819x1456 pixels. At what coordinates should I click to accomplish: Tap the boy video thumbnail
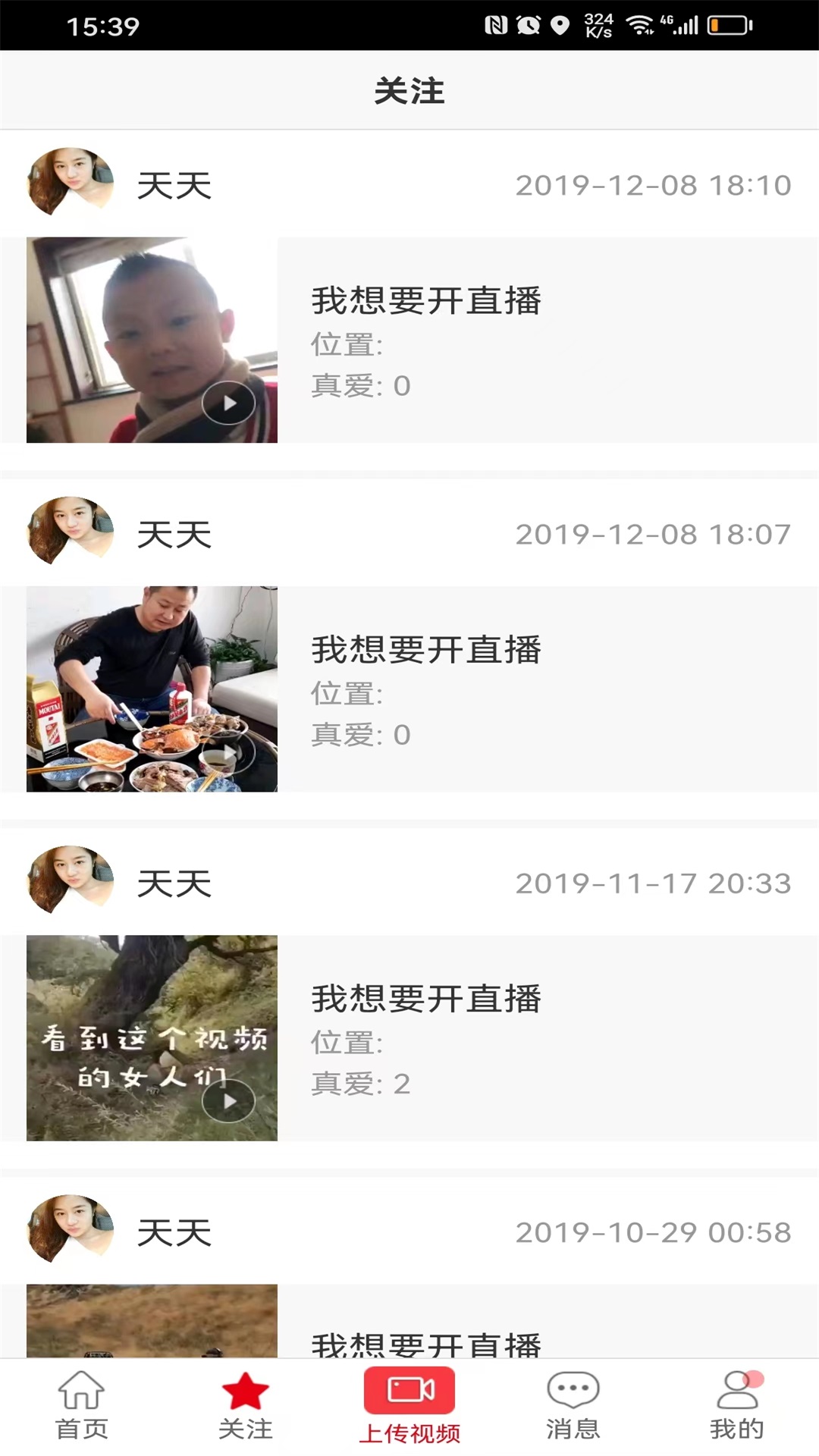[x=152, y=341]
